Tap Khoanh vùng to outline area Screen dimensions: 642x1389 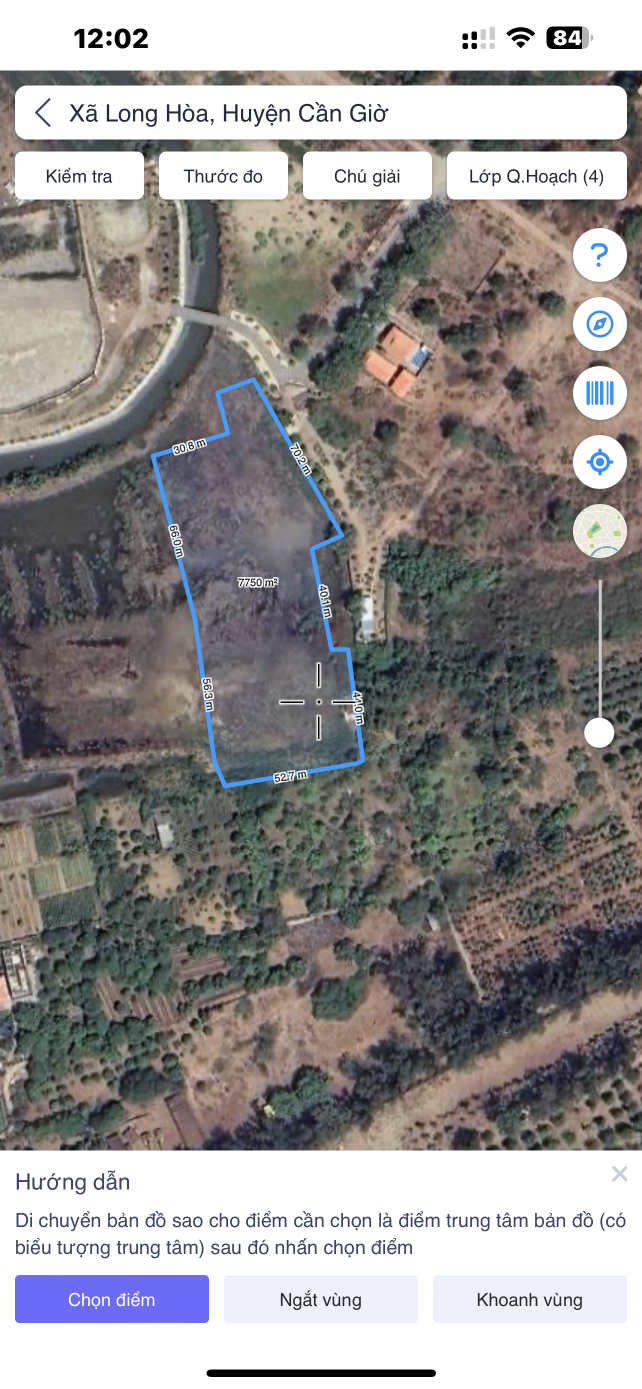(529, 1299)
